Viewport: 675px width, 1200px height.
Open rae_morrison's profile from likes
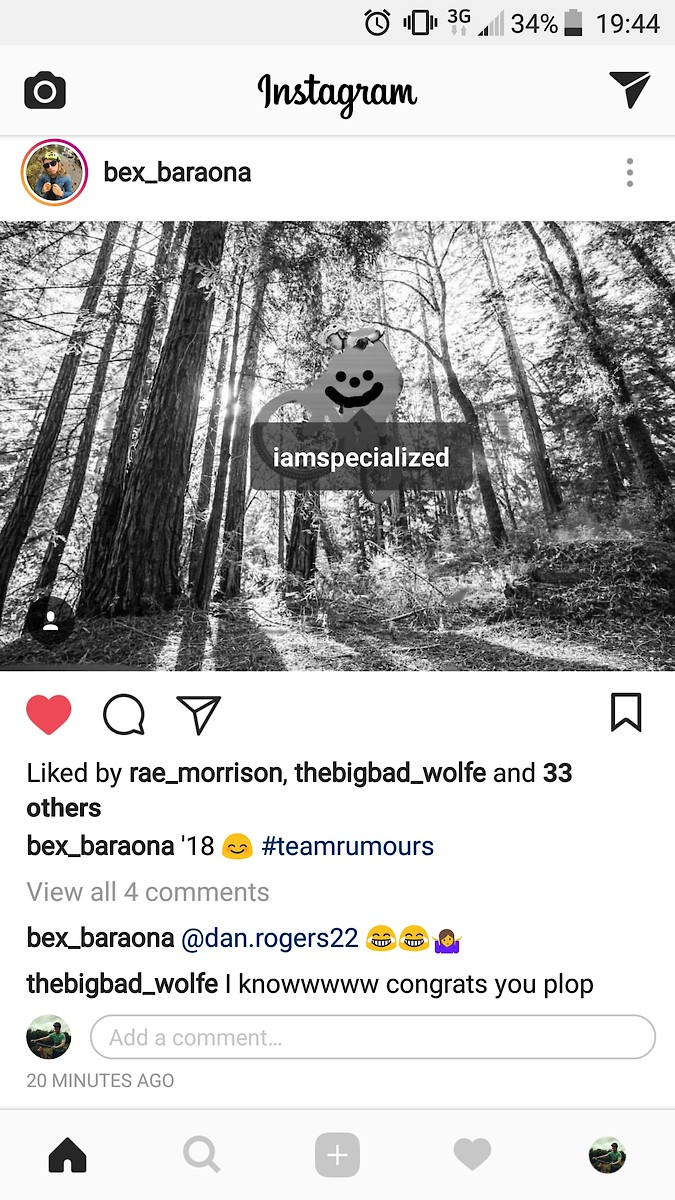[x=206, y=773]
